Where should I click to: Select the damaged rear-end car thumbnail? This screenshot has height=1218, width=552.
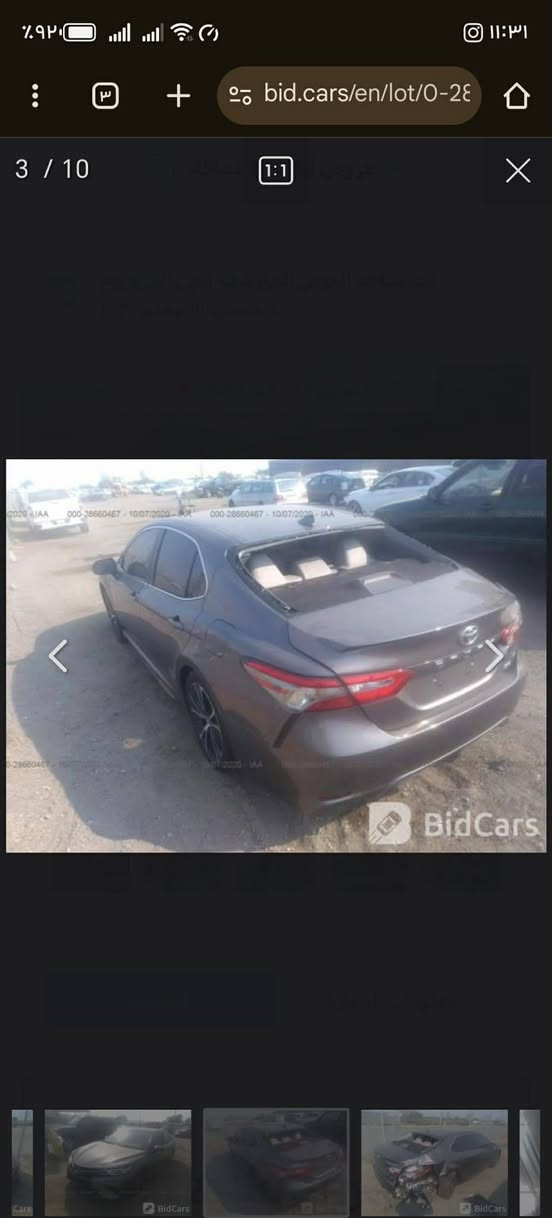click(434, 1163)
